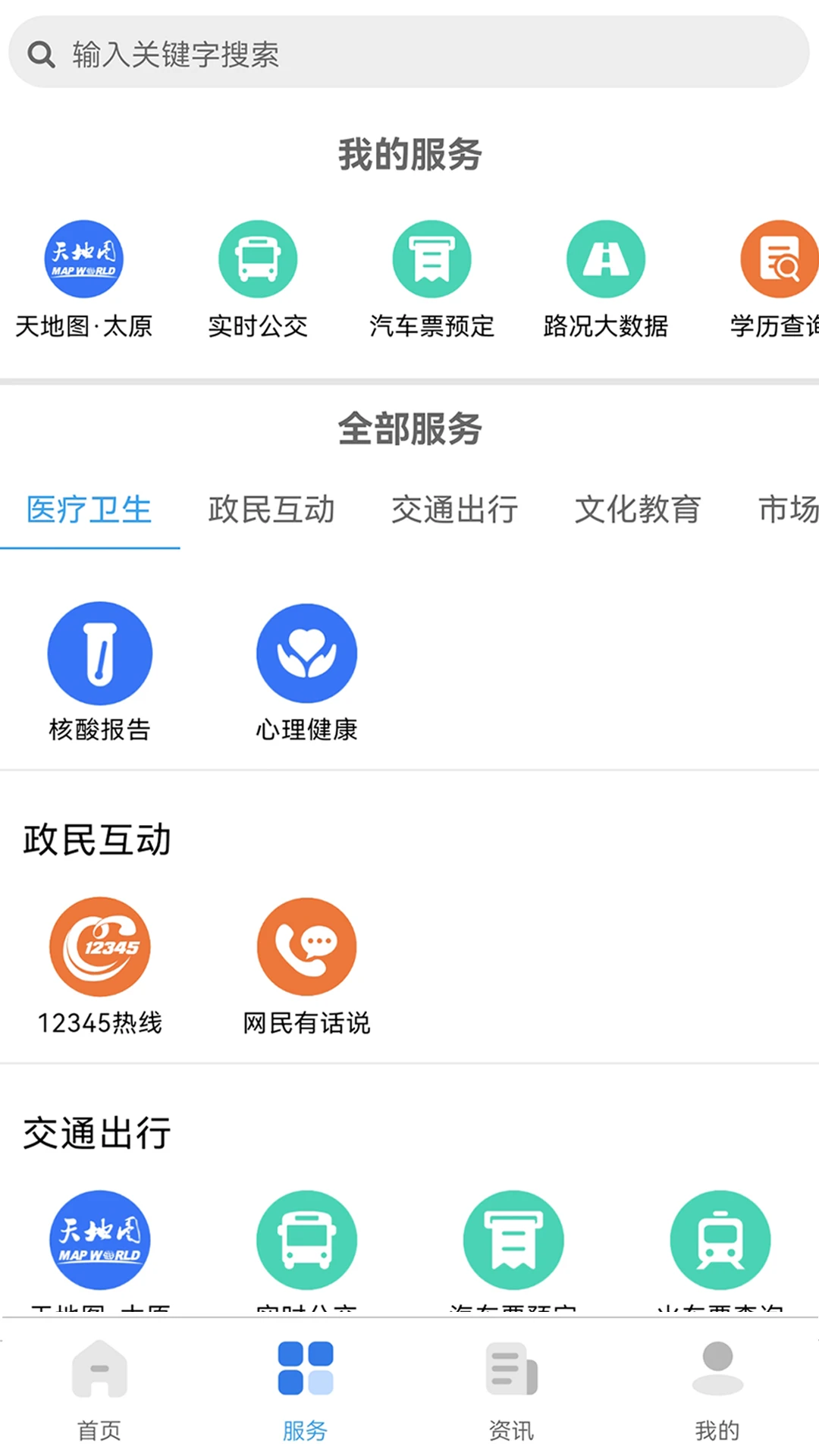Launch 路况大数据 traffic data service
This screenshot has height=1456, width=819.
tap(606, 258)
